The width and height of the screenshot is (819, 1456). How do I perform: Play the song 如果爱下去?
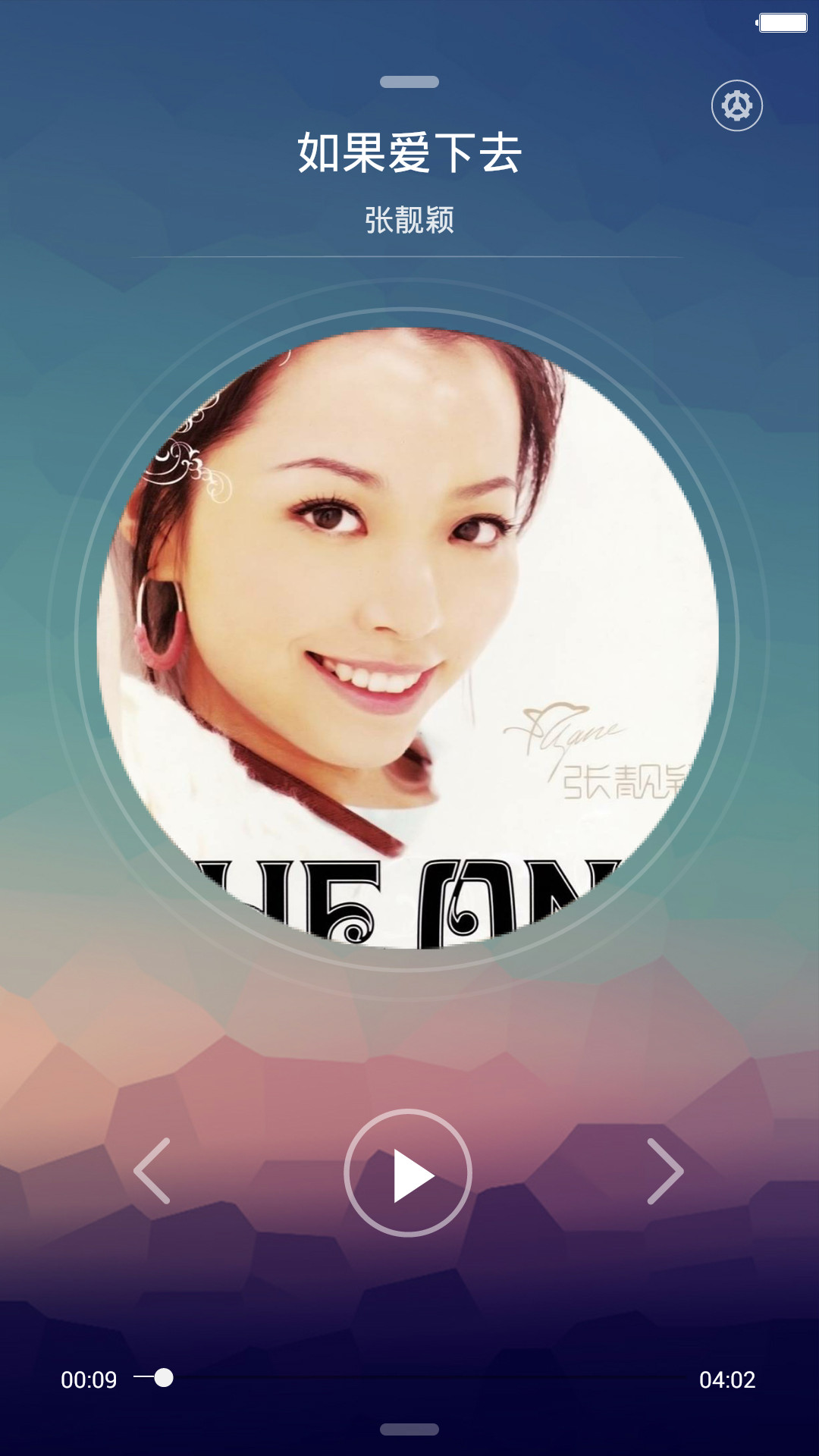(408, 1173)
